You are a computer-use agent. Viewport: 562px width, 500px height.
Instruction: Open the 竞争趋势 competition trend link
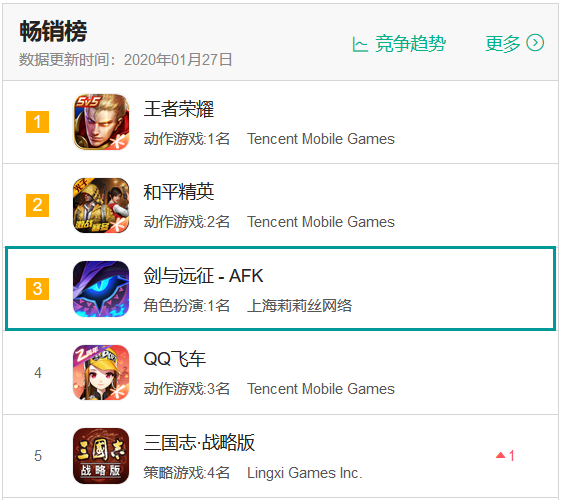(x=399, y=44)
